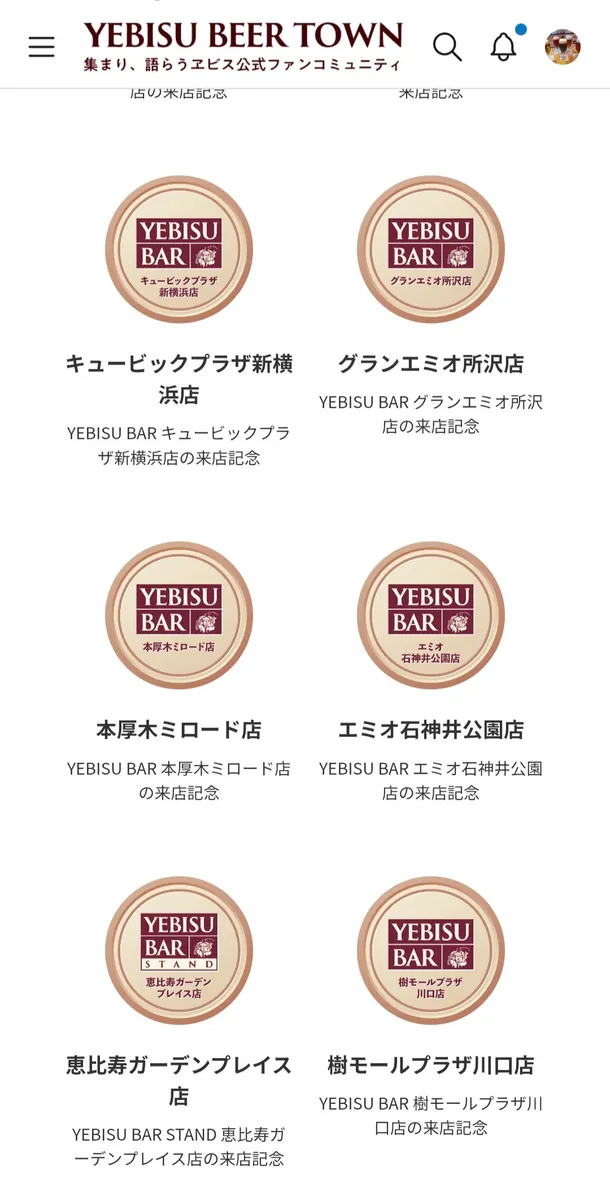This screenshot has height=1200, width=610.
Task: Tap the YEBISU BEER TOWN logo
Action: 243,46
